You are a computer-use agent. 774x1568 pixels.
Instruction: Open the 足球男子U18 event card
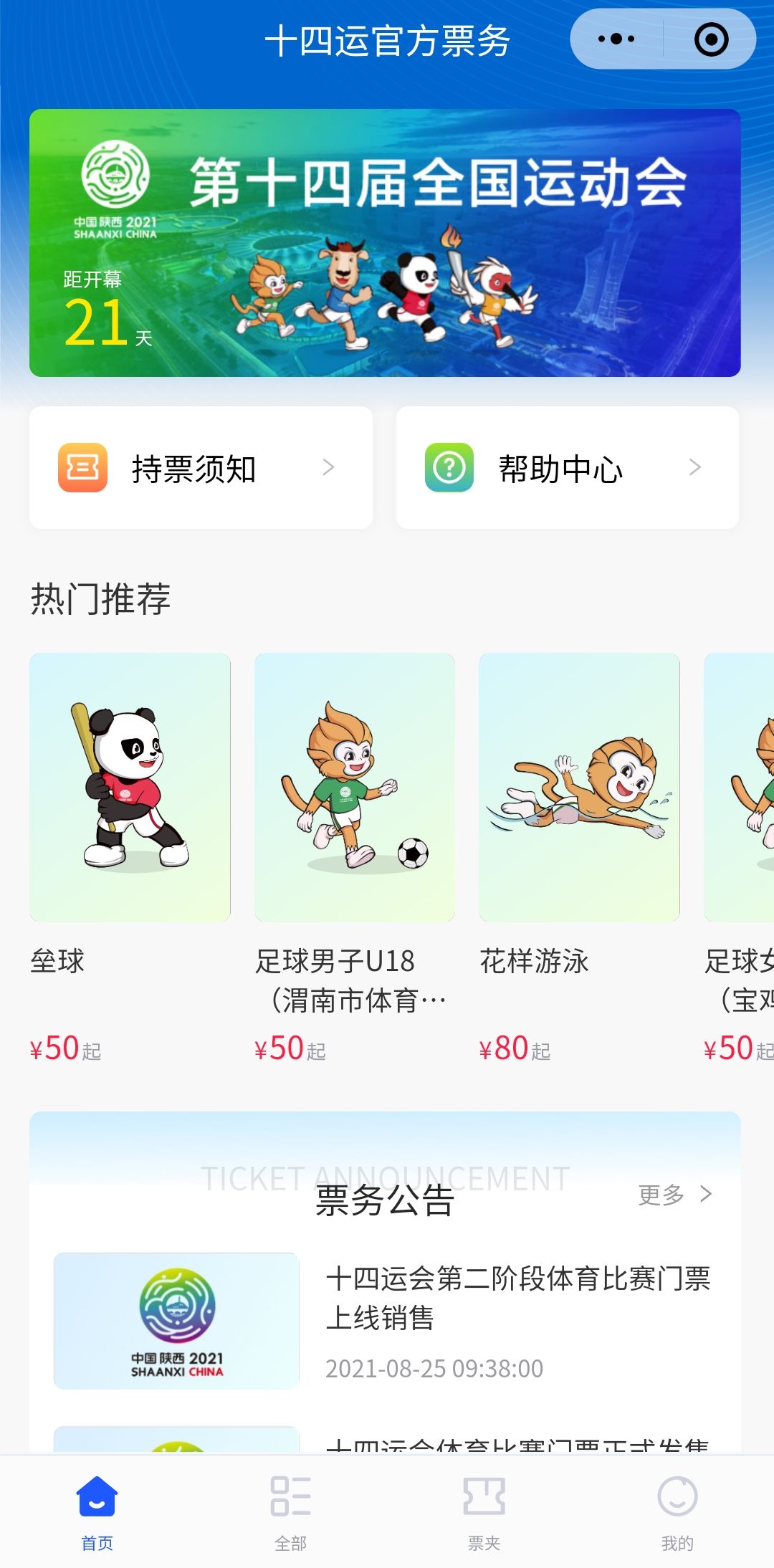tap(354, 788)
